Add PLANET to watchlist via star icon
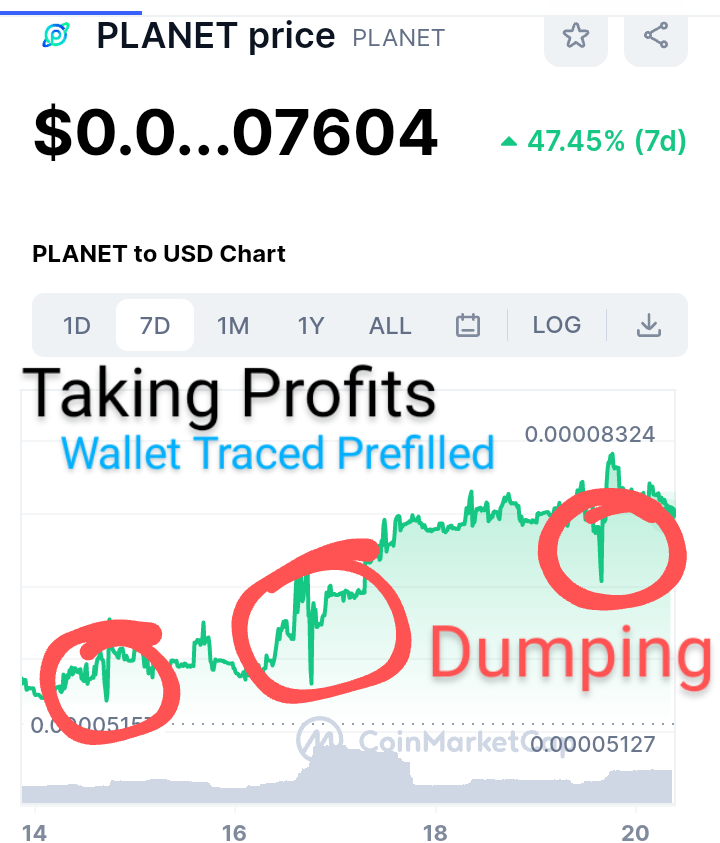This screenshot has height=843, width=720. pyautogui.click(x=576, y=36)
